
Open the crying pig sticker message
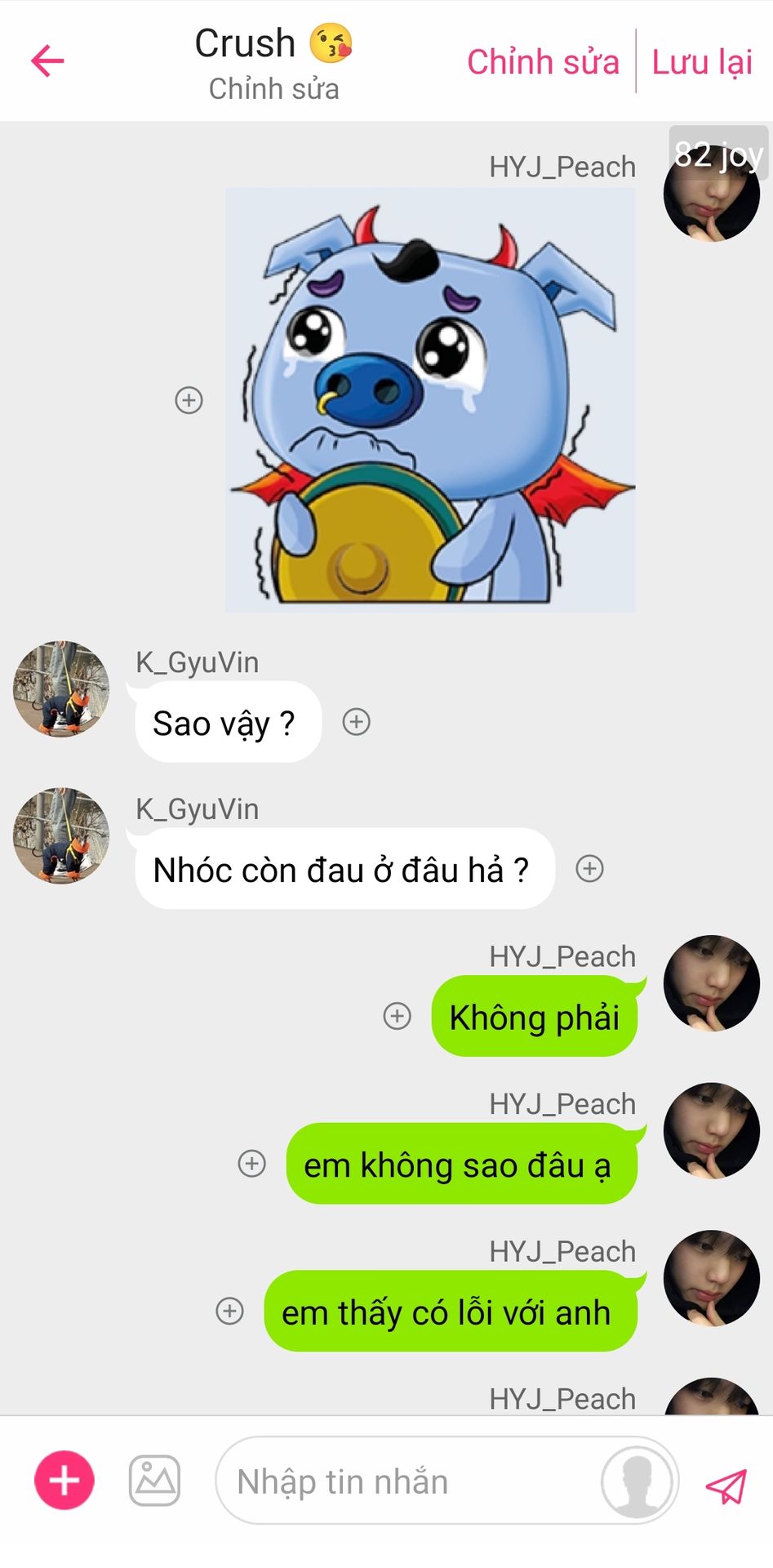pyautogui.click(x=430, y=400)
